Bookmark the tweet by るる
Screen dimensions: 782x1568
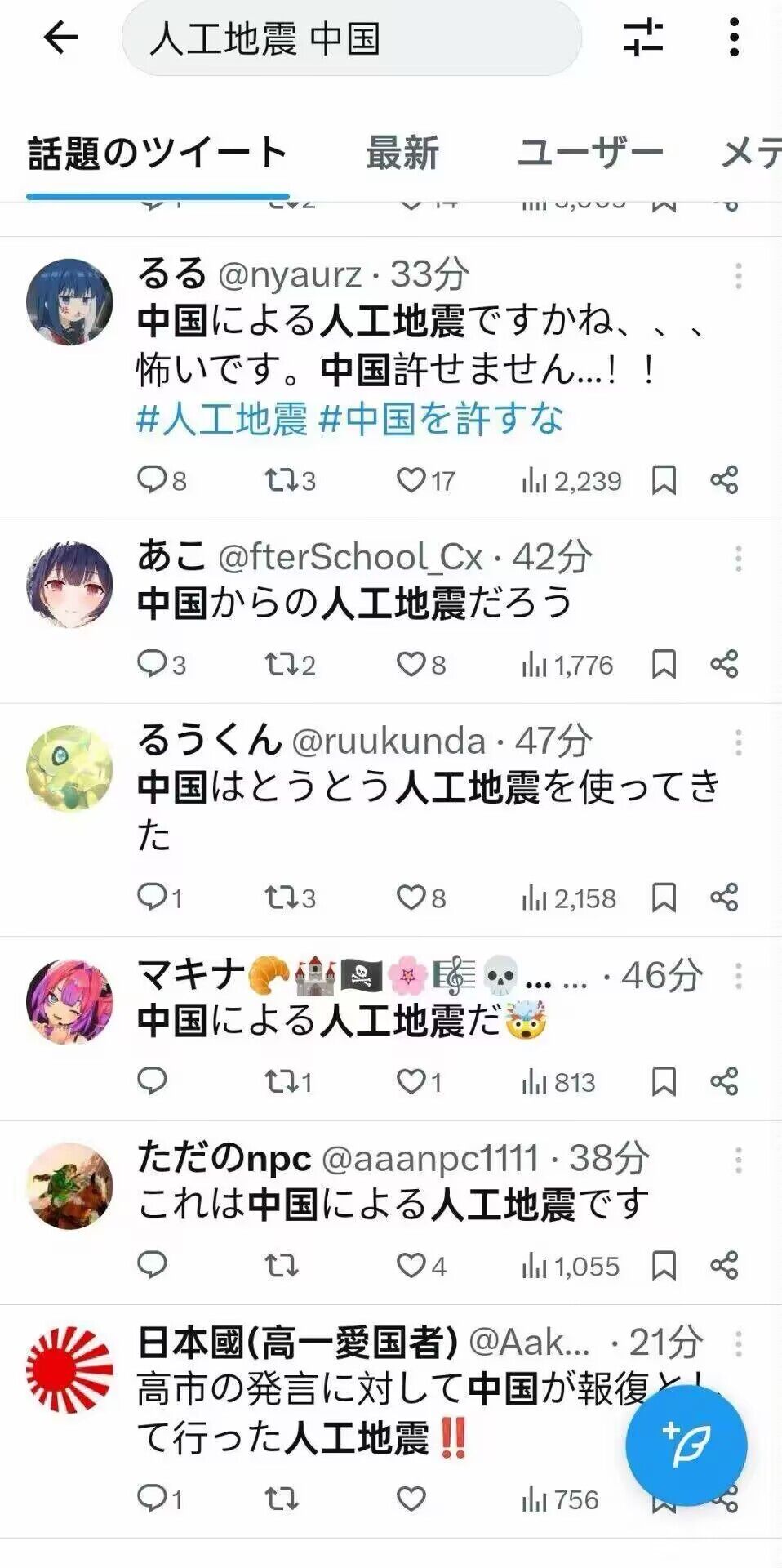[x=664, y=480]
